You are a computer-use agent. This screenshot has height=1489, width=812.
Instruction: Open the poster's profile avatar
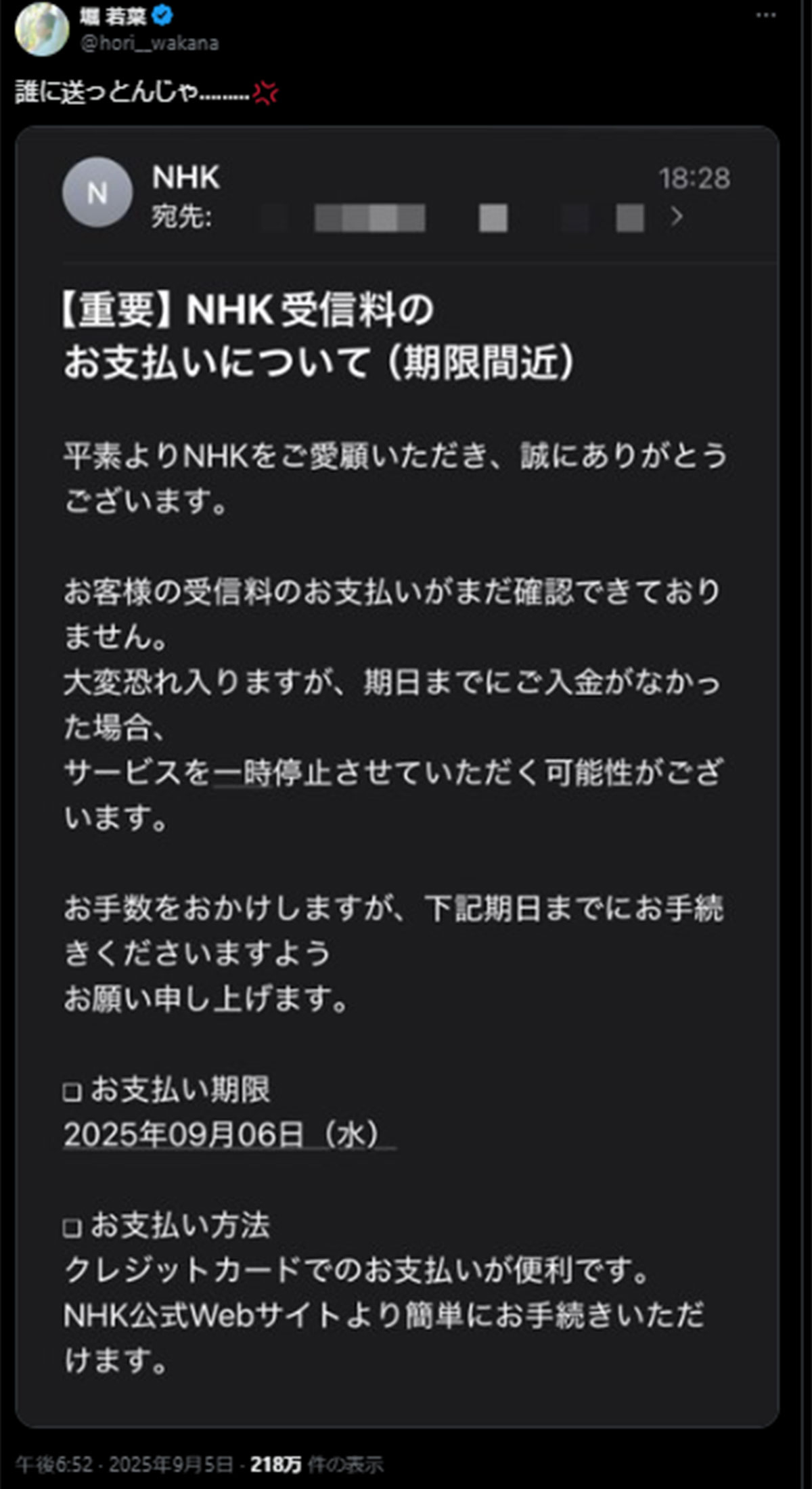point(42,29)
